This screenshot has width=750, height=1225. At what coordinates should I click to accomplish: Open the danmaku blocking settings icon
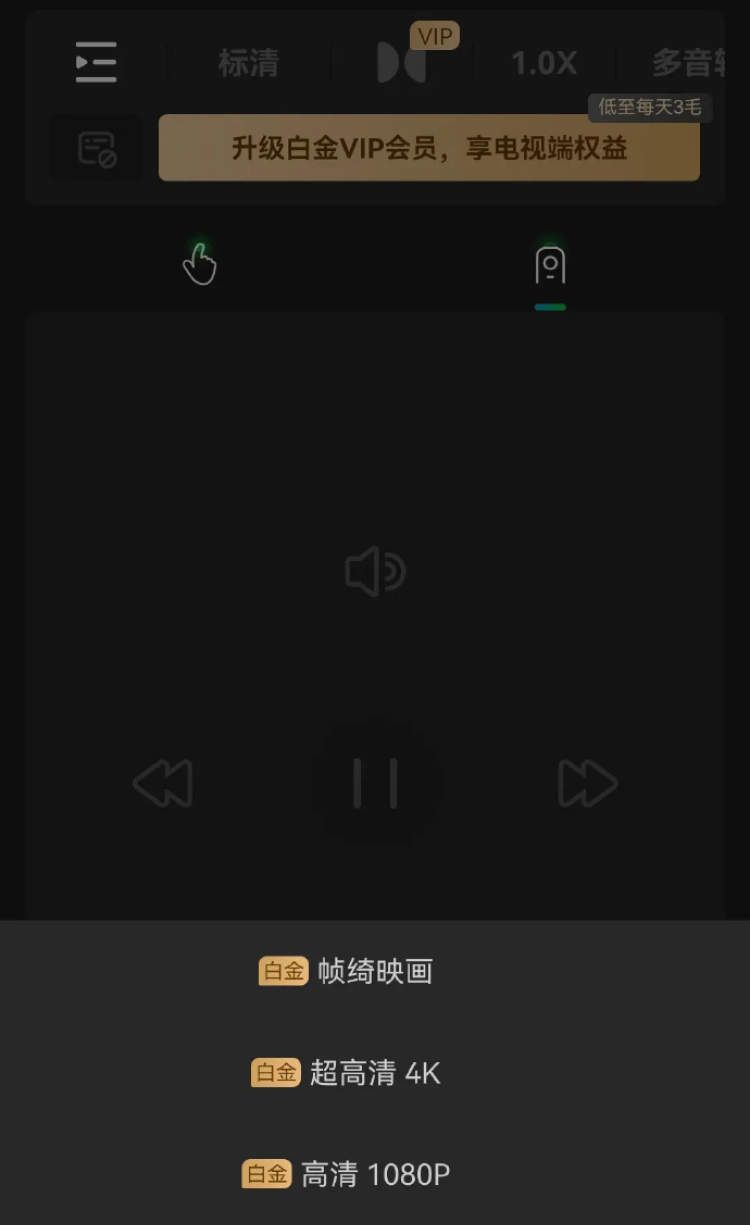click(x=95, y=148)
